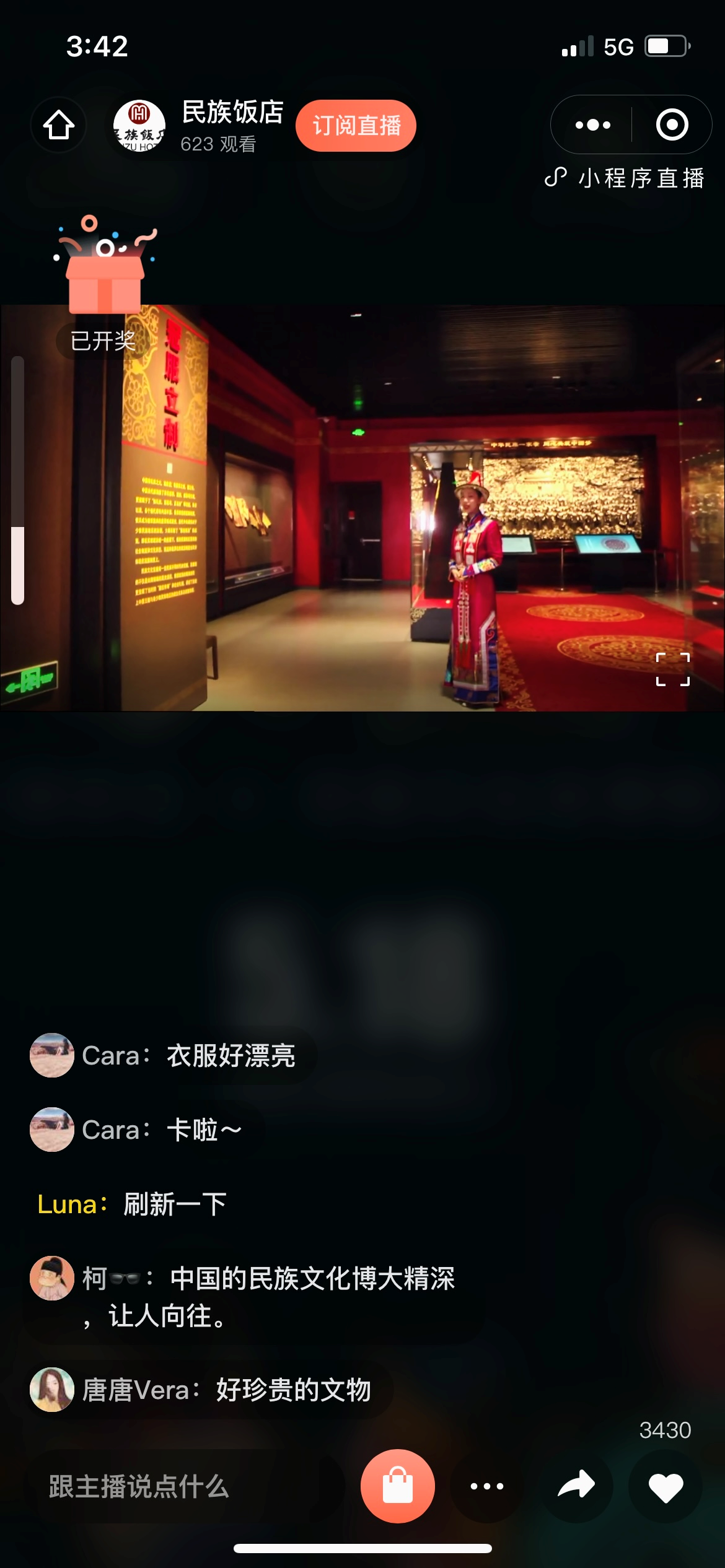
Task: Like the live stream with heart
Action: pyautogui.click(x=666, y=1486)
